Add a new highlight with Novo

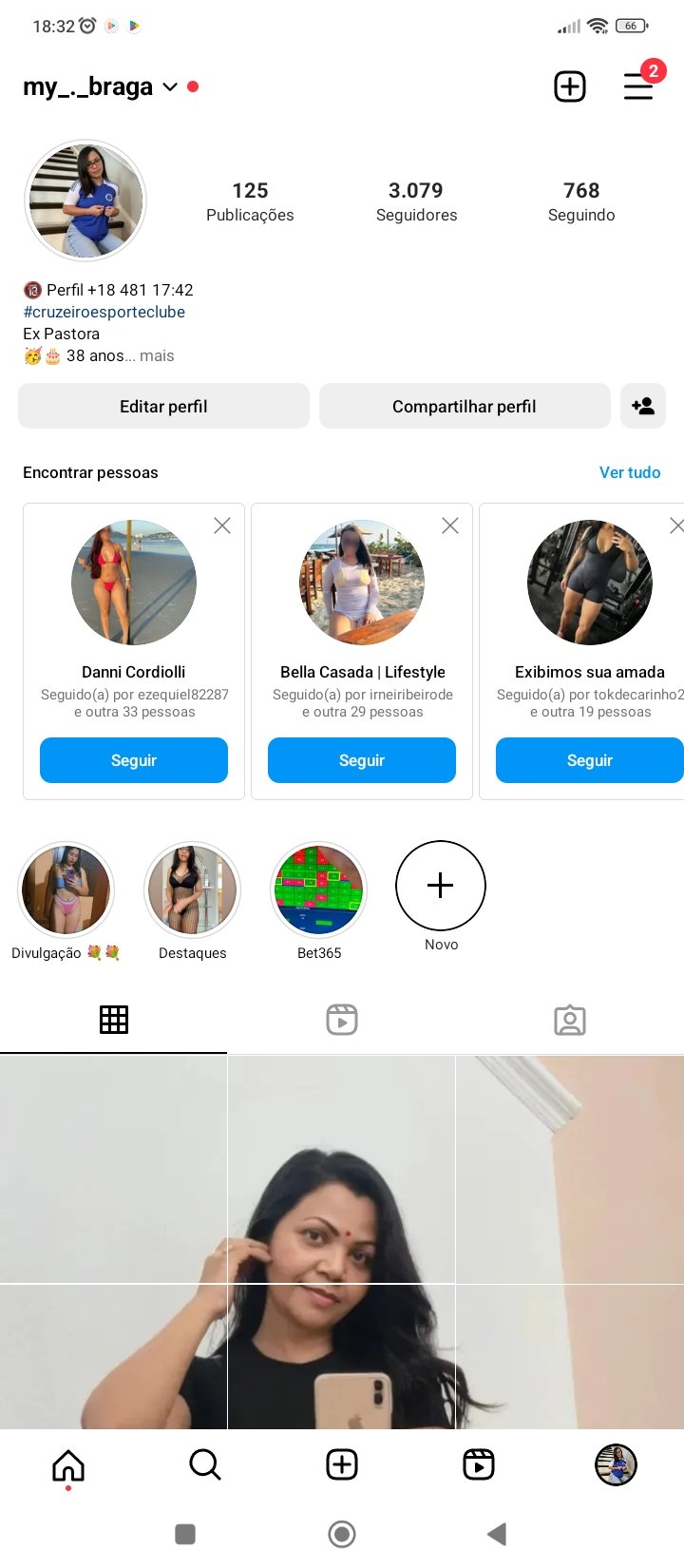pyautogui.click(x=441, y=886)
